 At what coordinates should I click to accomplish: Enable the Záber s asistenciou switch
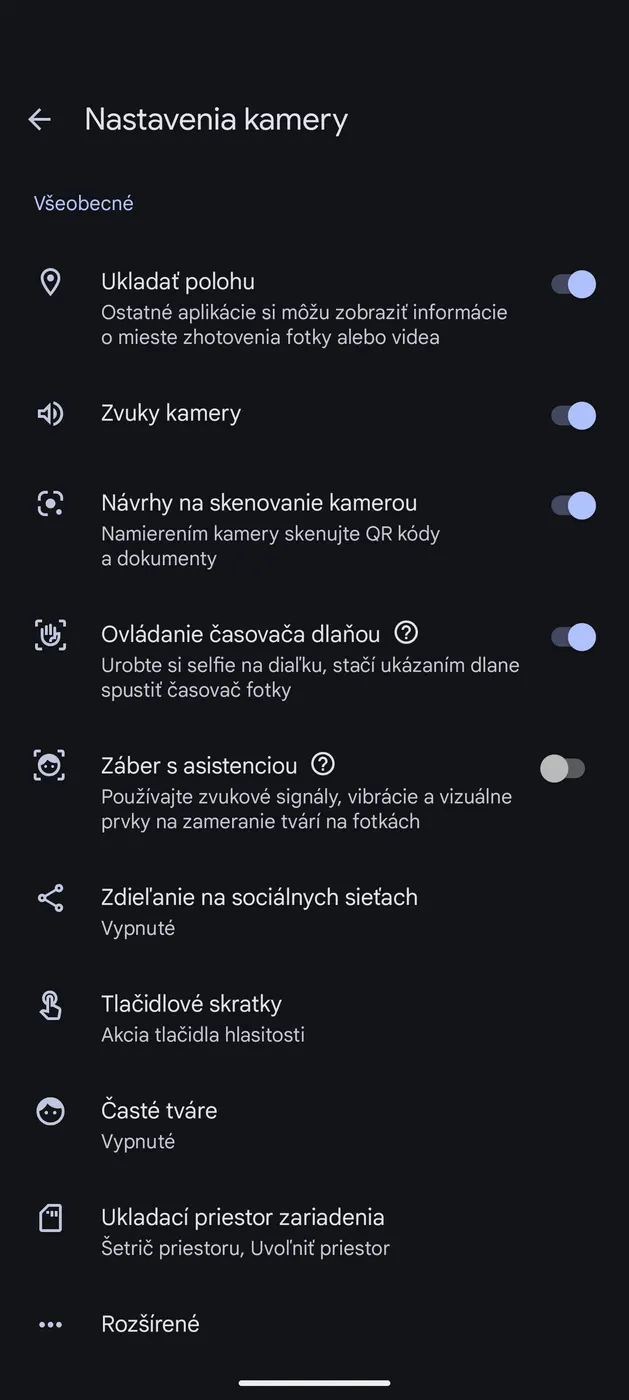(x=563, y=768)
